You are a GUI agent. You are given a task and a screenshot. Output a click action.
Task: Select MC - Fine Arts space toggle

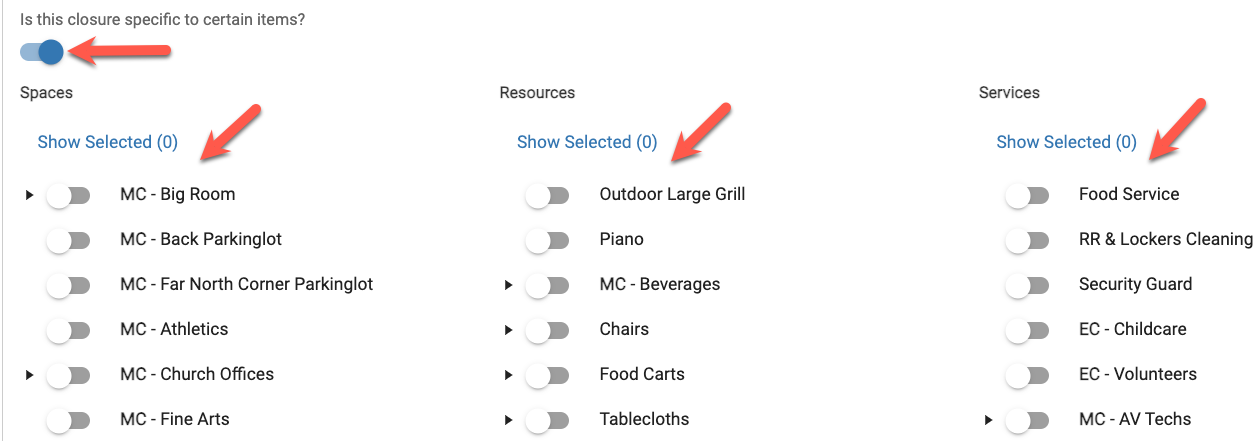tap(68, 420)
